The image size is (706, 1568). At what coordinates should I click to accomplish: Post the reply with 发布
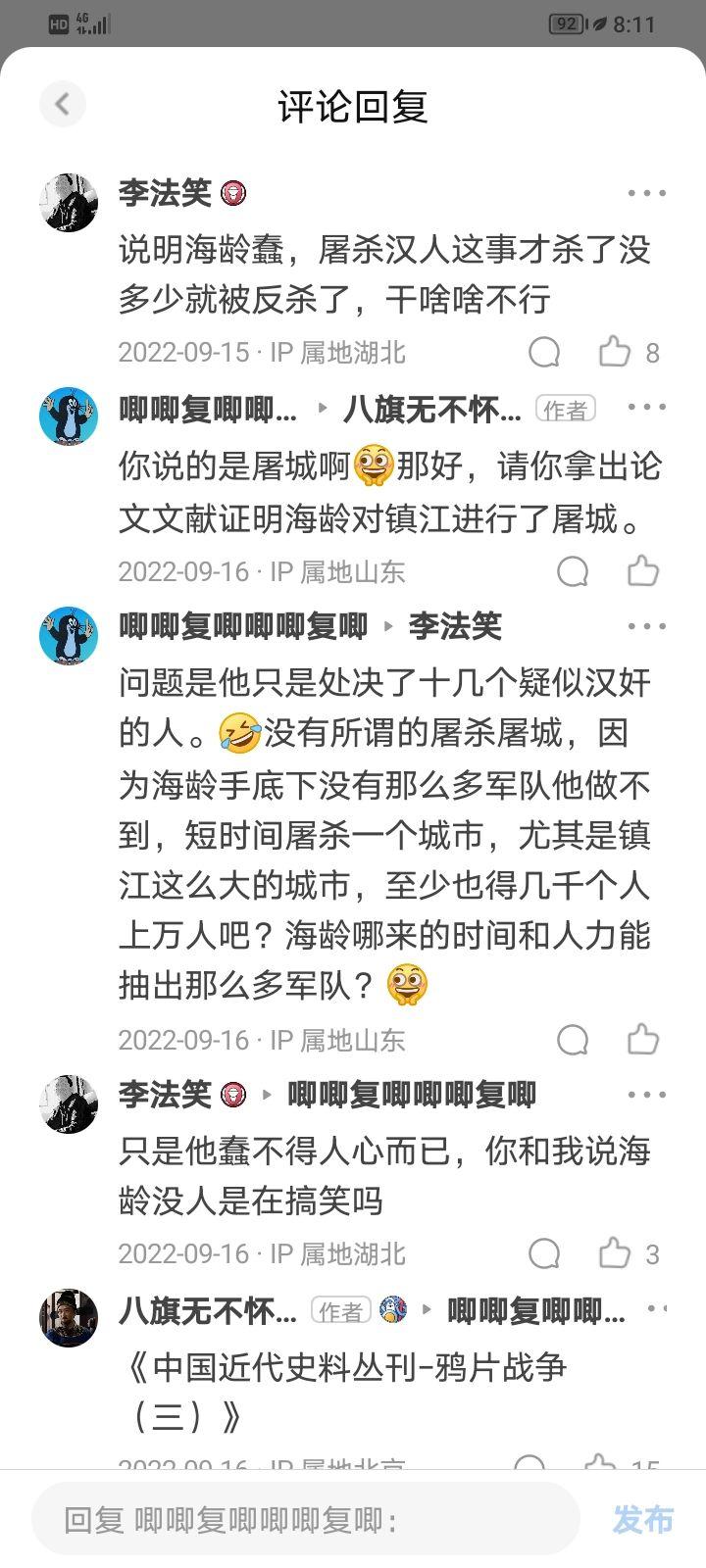pyautogui.click(x=643, y=1520)
